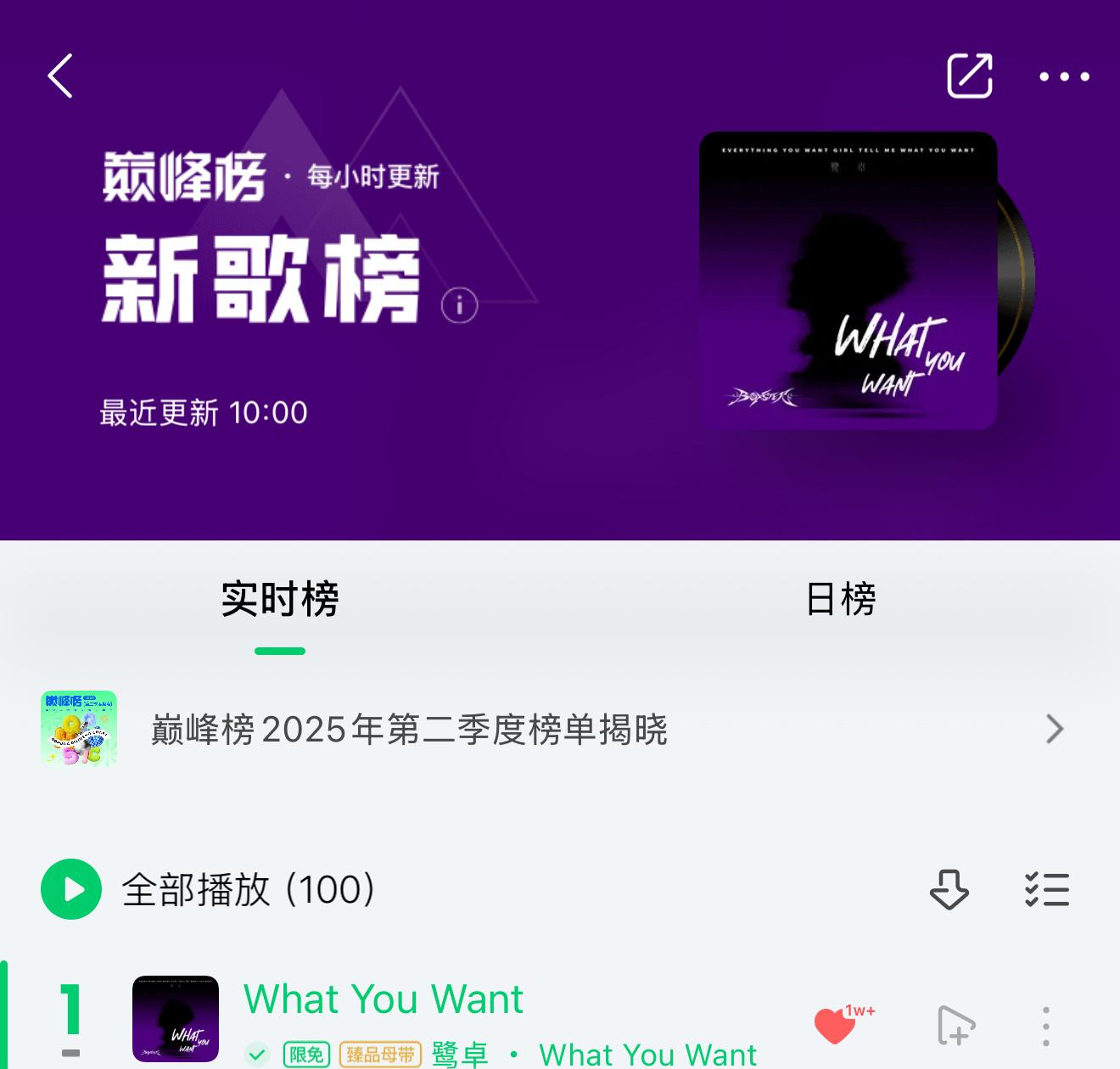The width and height of the screenshot is (1120, 1069).
Task: Open the video for What You Want
Action: (955, 1025)
